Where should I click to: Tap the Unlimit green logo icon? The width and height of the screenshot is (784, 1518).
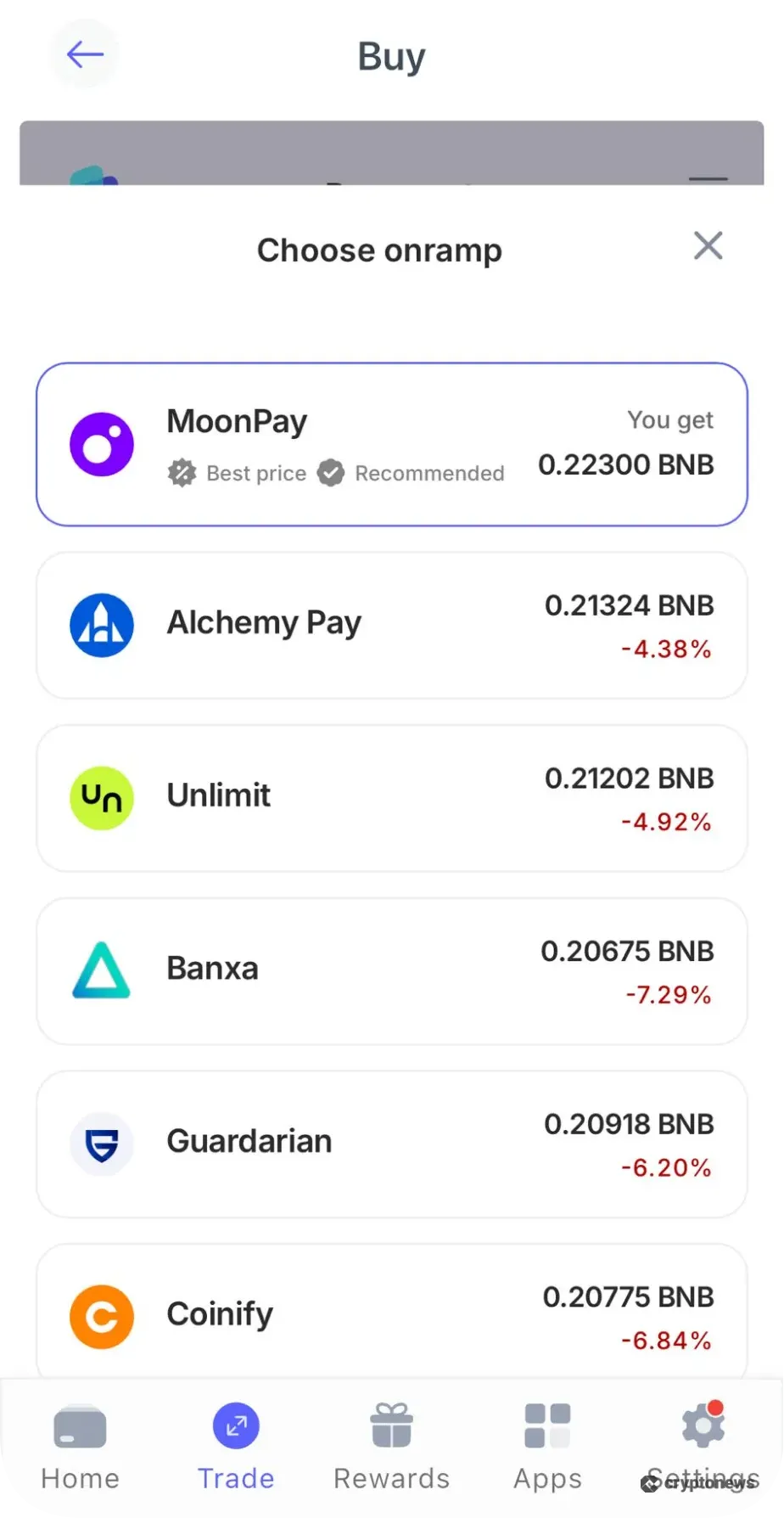click(101, 797)
